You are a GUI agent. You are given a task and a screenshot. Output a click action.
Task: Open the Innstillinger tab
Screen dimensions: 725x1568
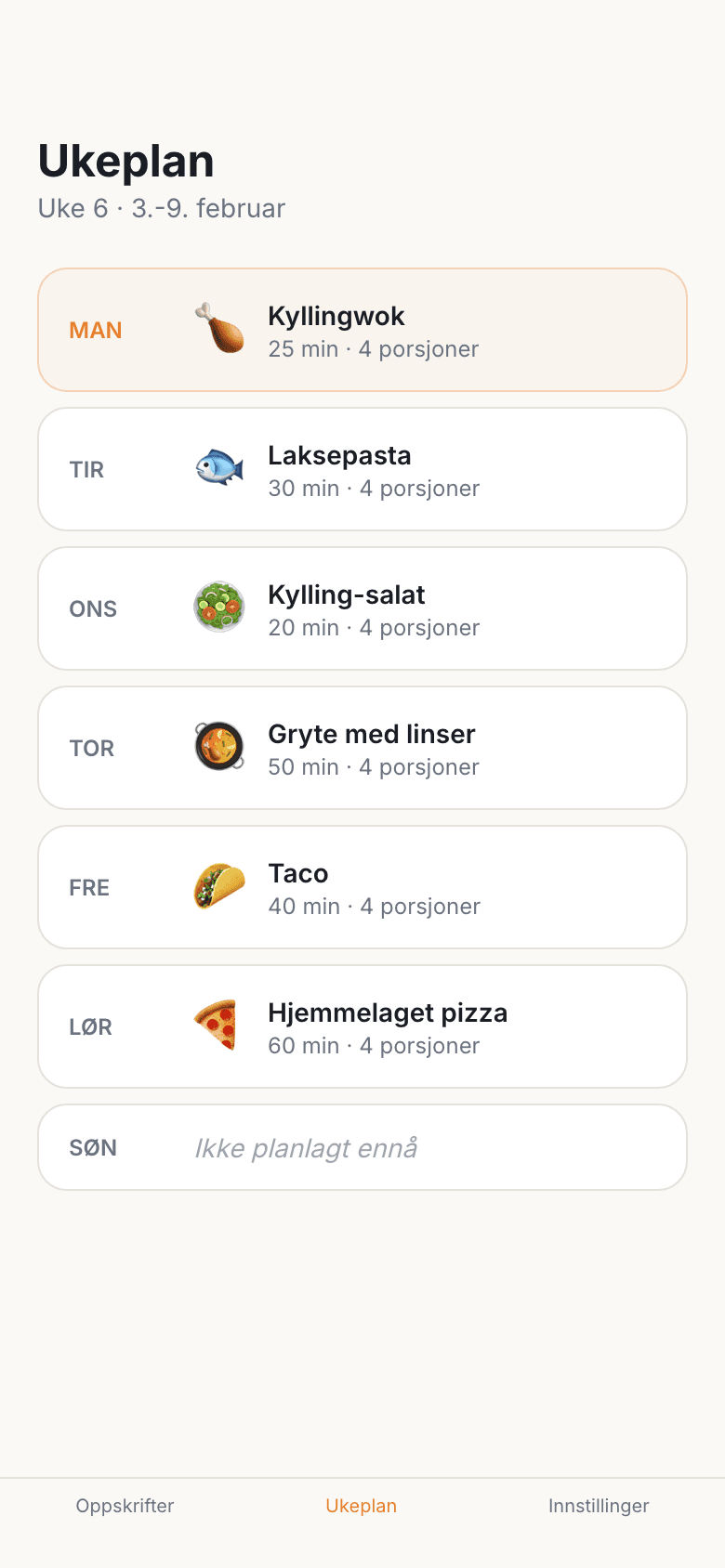(599, 1506)
